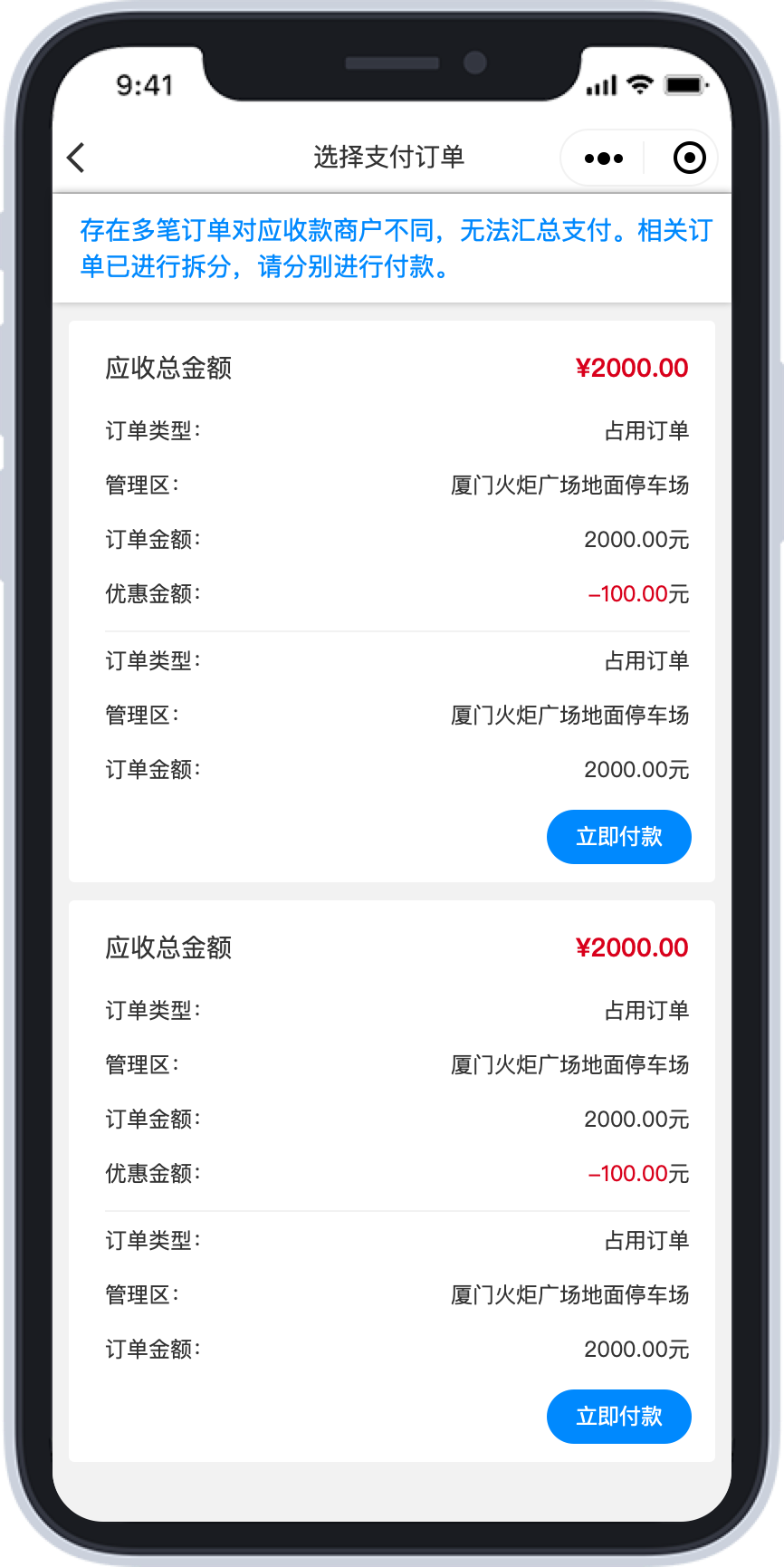Pay now for the second order card
Image resolution: width=784 pixels, height=1567 pixels.
tap(619, 1417)
